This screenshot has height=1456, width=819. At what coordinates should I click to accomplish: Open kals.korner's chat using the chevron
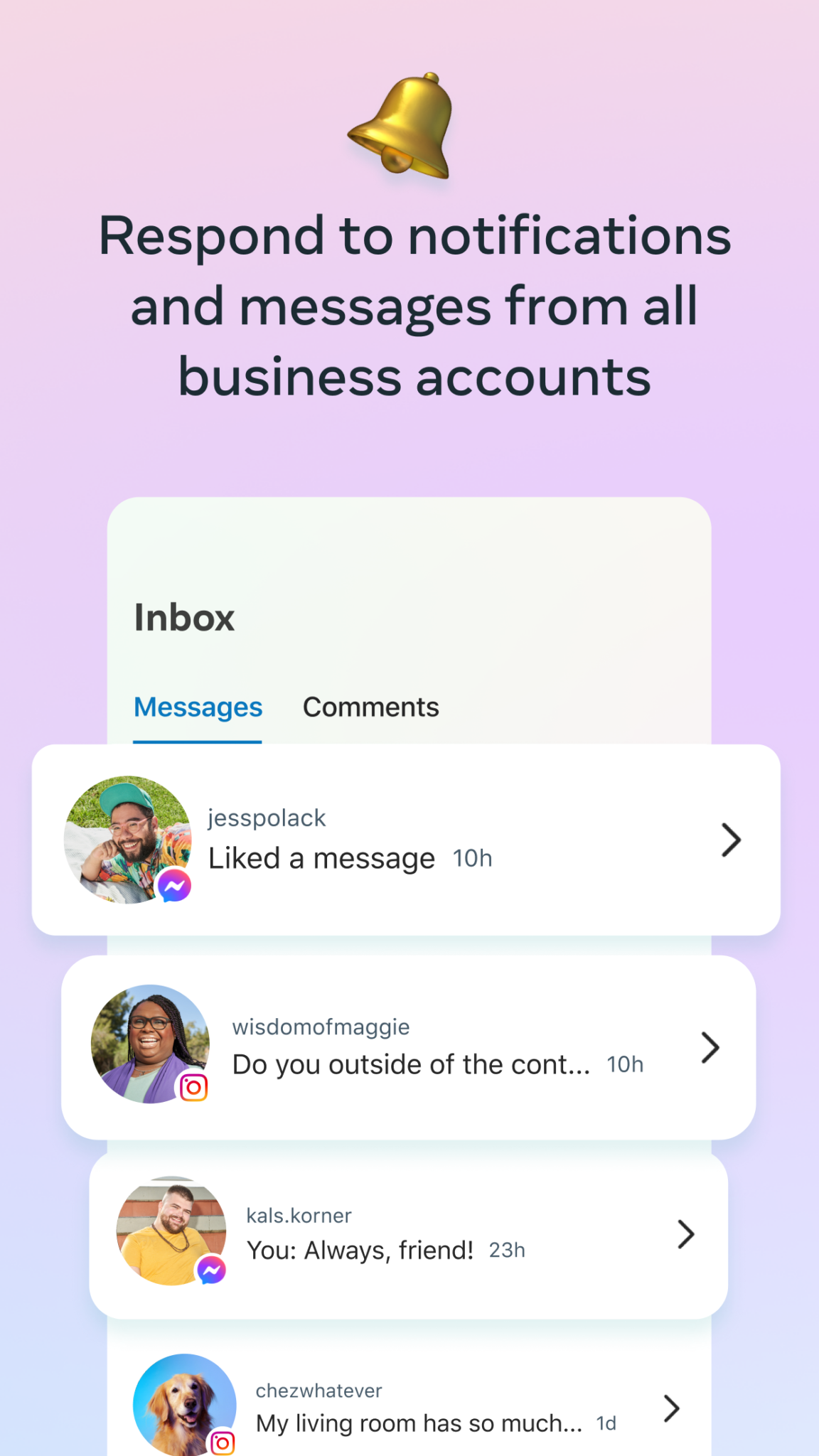click(x=685, y=1233)
